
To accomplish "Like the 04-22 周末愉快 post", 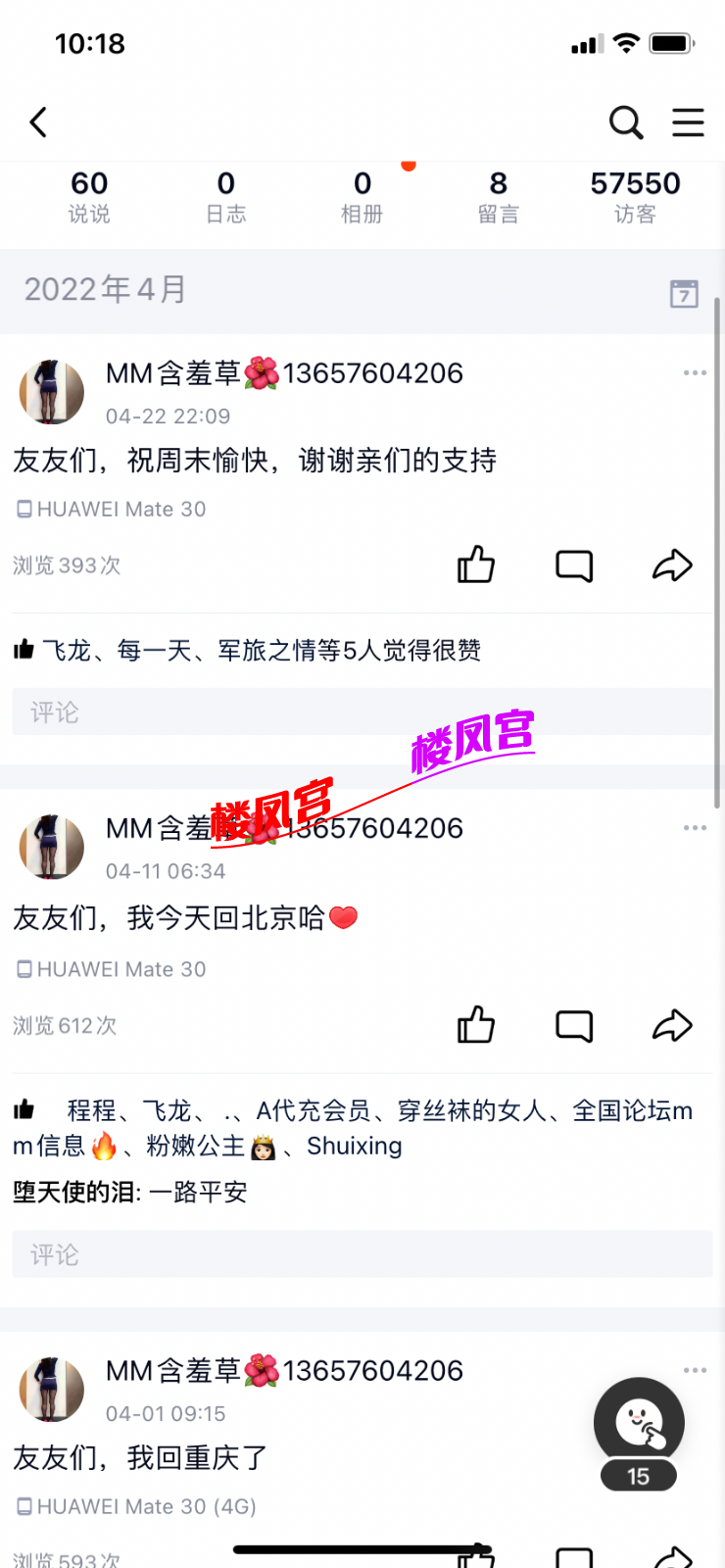I will pyautogui.click(x=476, y=564).
